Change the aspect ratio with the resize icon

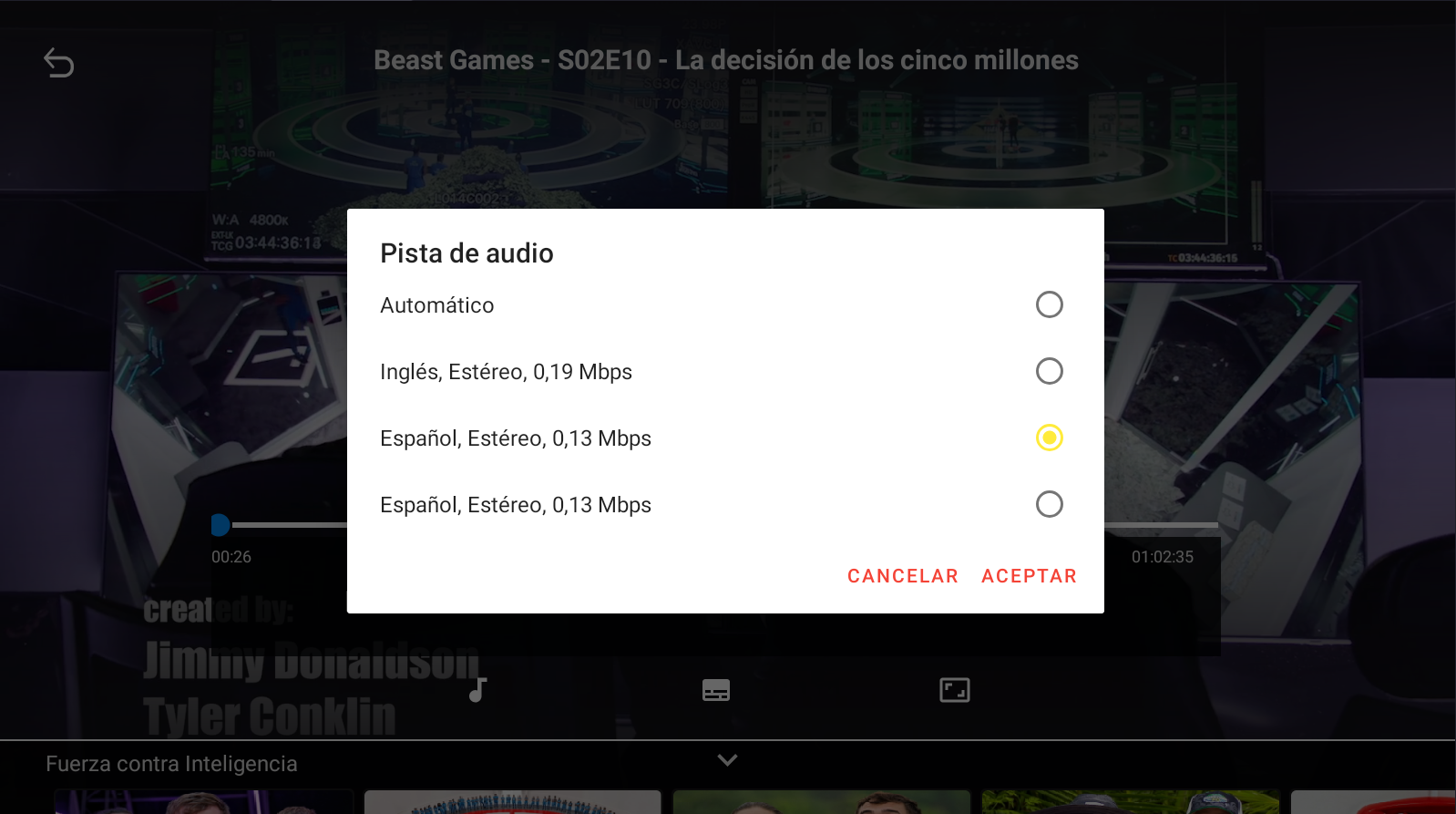point(954,690)
